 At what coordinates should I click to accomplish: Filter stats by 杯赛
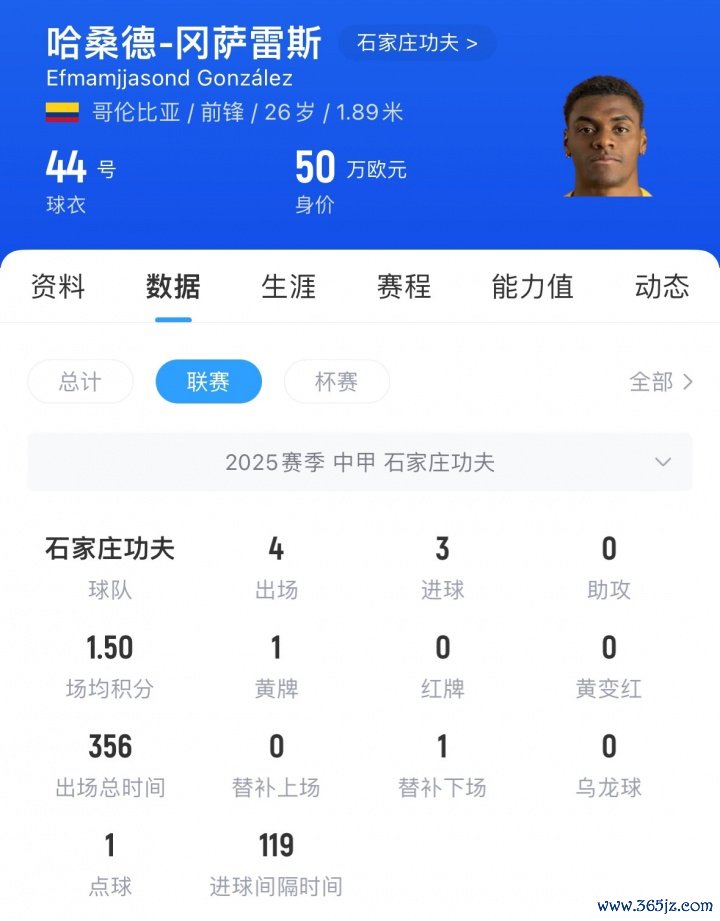click(336, 382)
